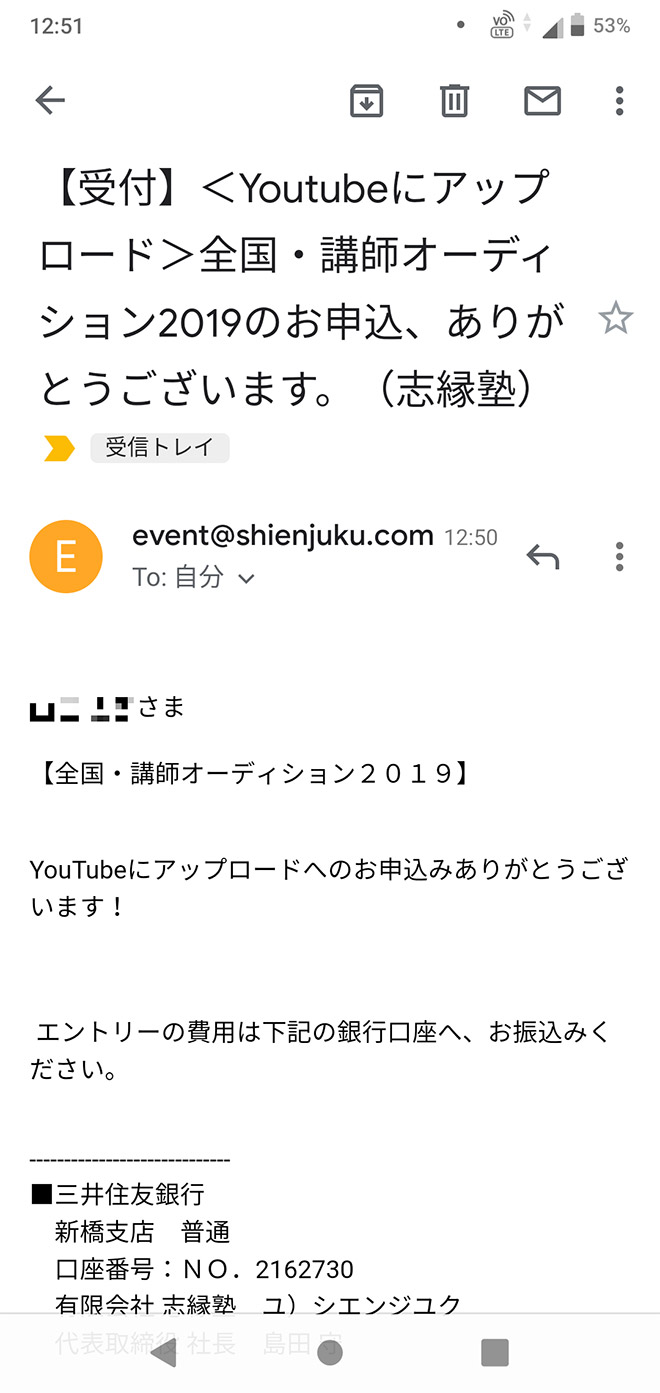
Task: Mark this email as unread
Action: click(542, 100)
